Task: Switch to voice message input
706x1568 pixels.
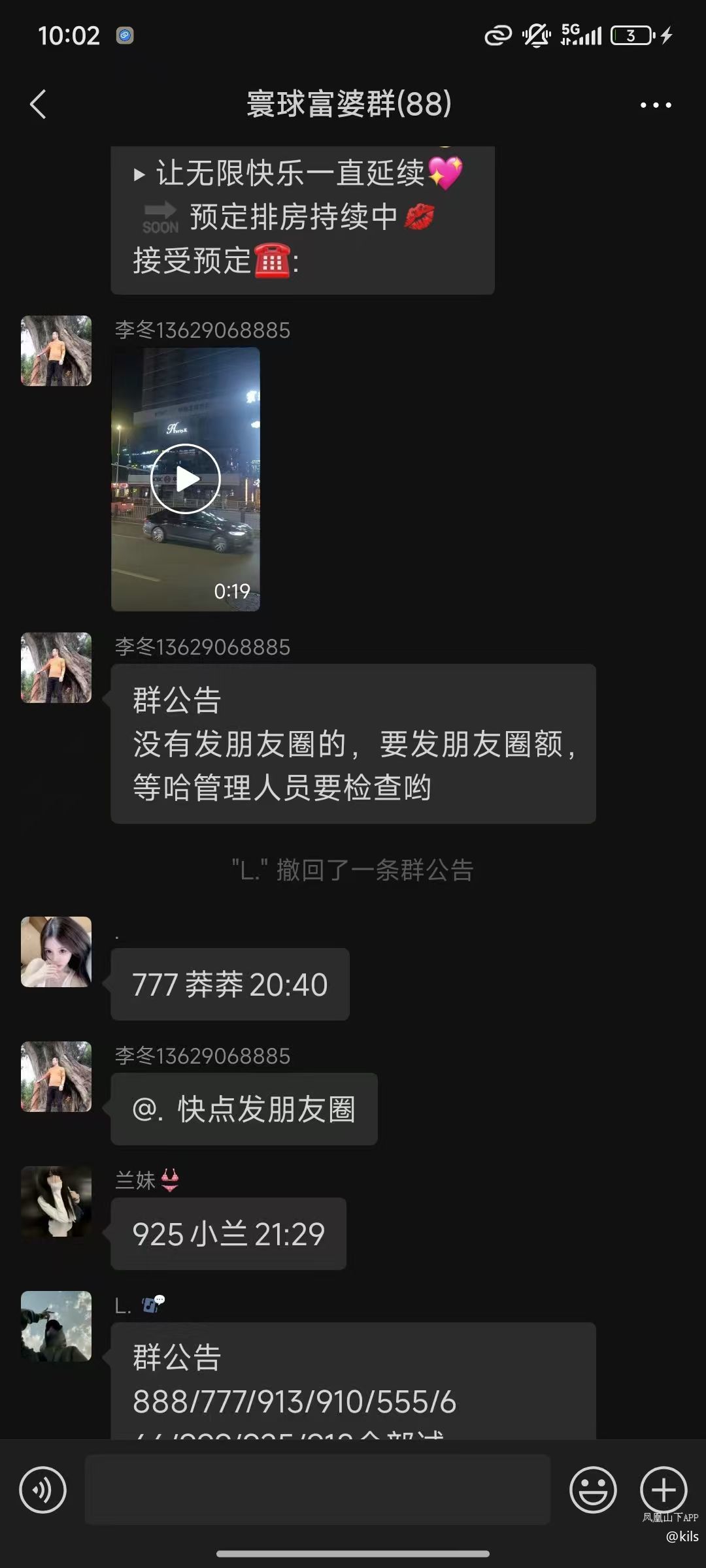Action: pos(43,1490)
